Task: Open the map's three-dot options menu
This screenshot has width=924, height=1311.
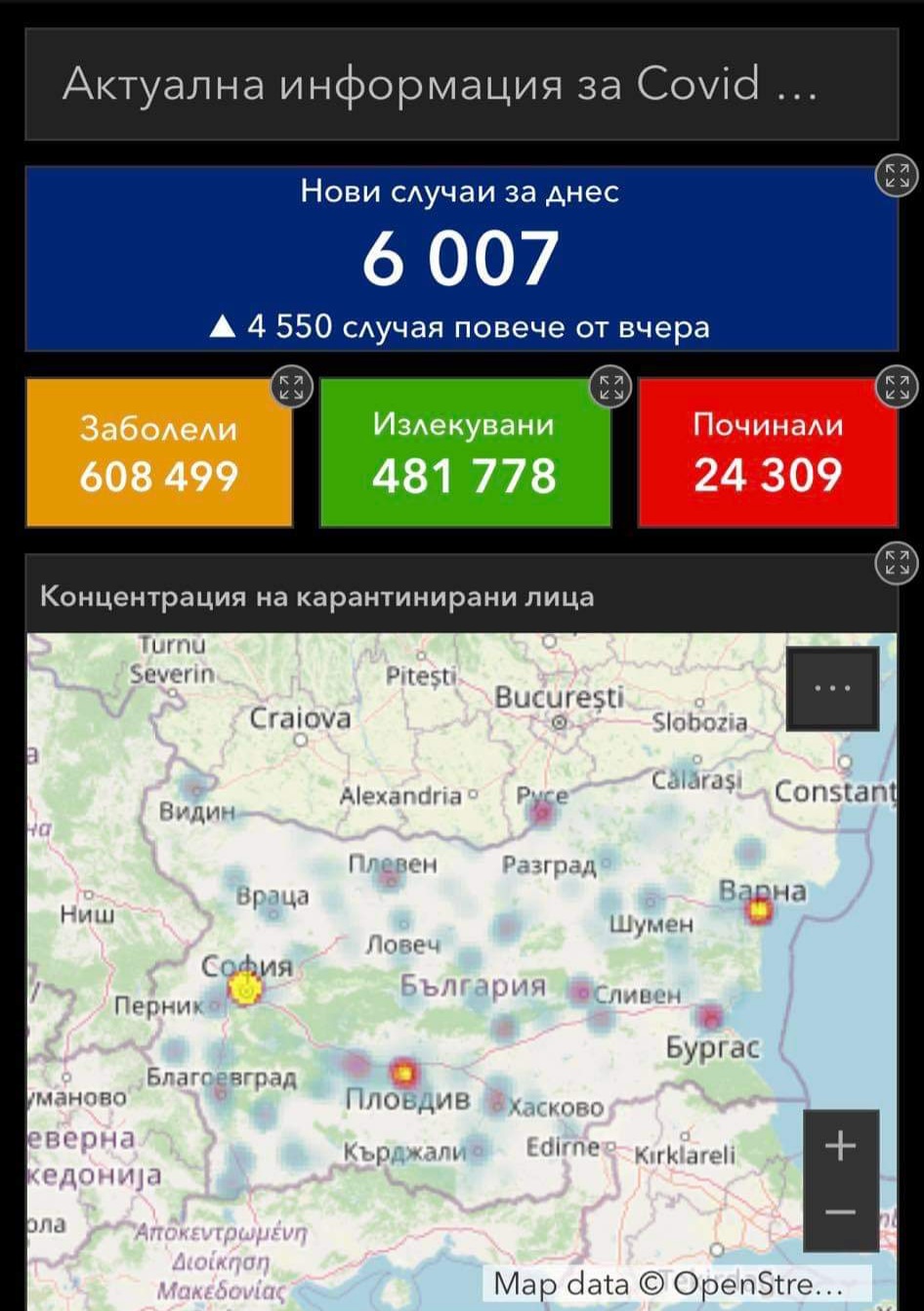Action: tap(832, 688)
